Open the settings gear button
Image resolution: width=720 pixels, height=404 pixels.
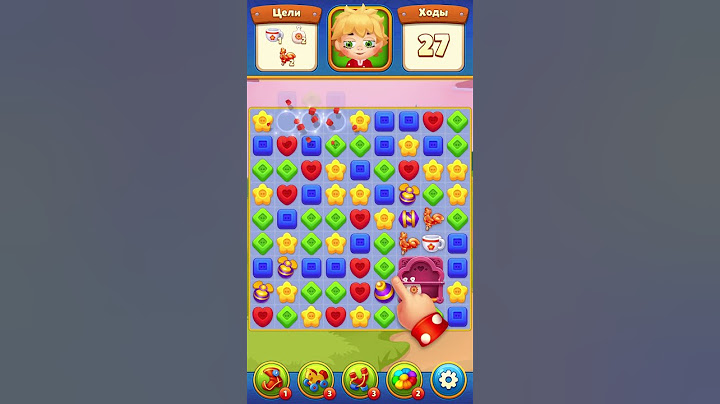coord(448,380)
